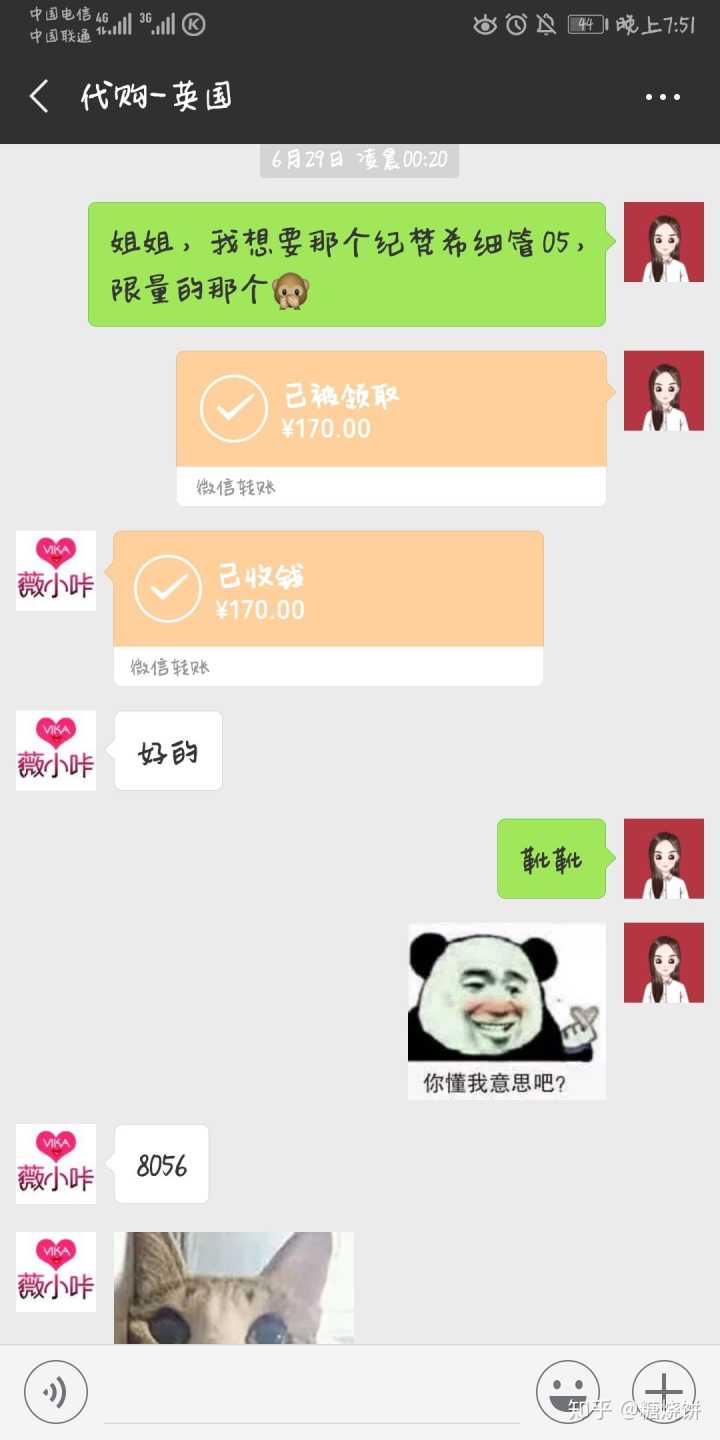
Task: Open the emoji sticker picker
Action: pos(567,1391)
